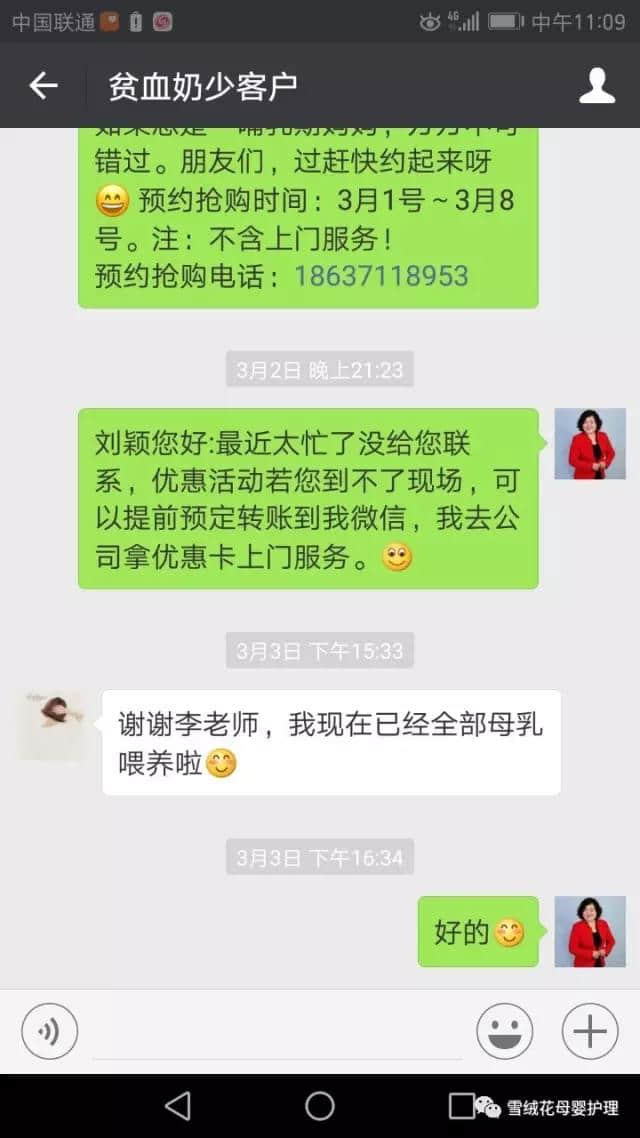This screenshot has height=1138, width=640.
Task: Open sender avatar beside 好的 message
Action: point(590,931)
